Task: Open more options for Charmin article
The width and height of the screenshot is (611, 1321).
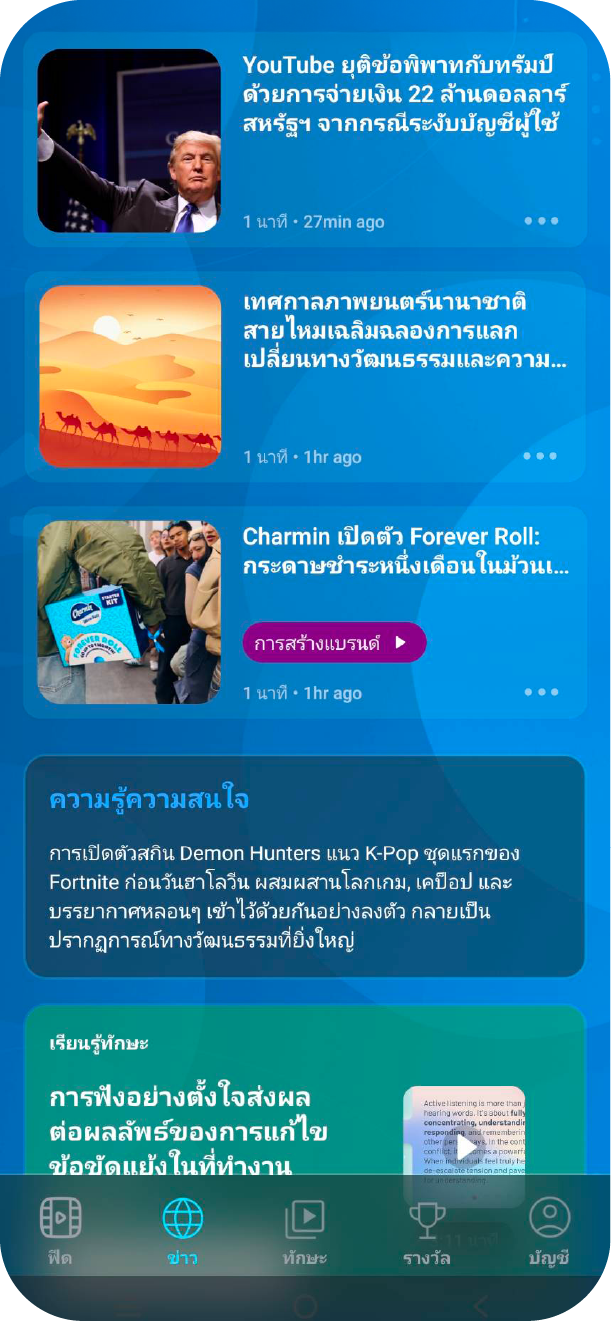Action: coord(541,692)
